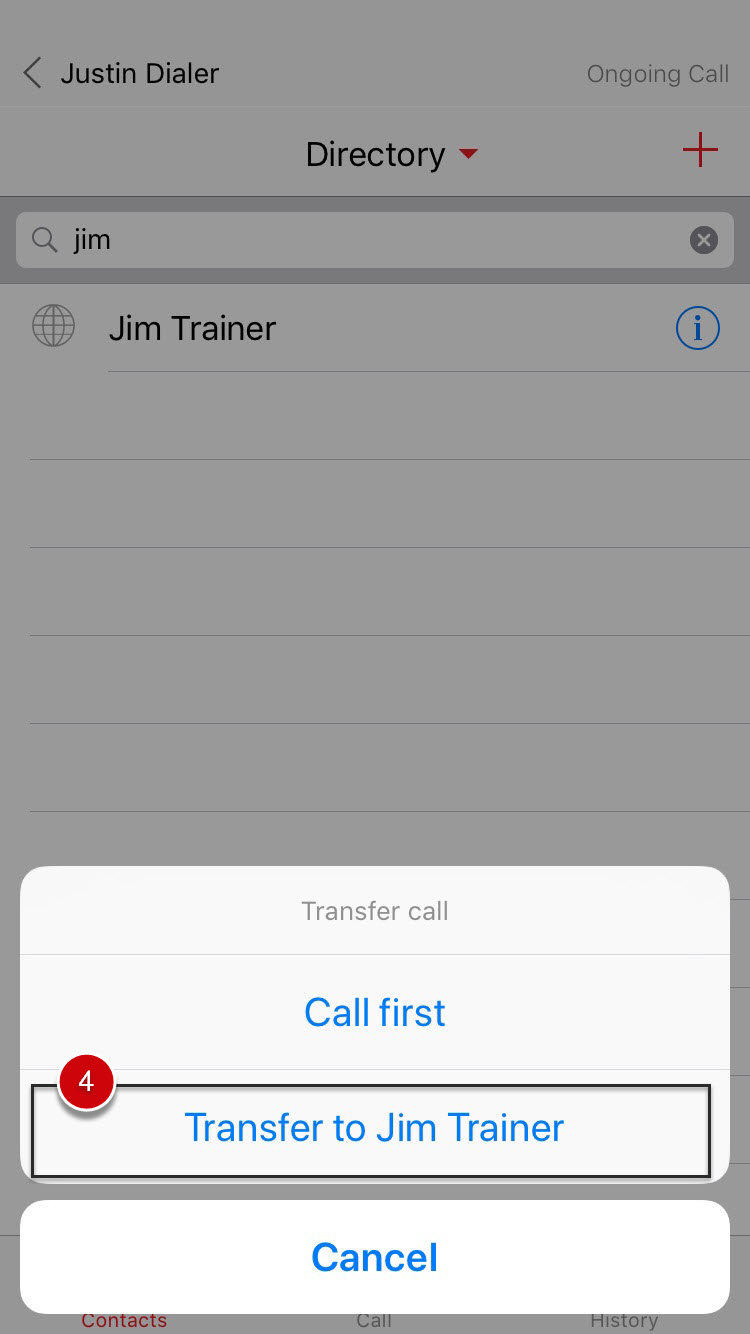Add a new contact with plus icon
750x1334 pixels.
pos(700,150)
